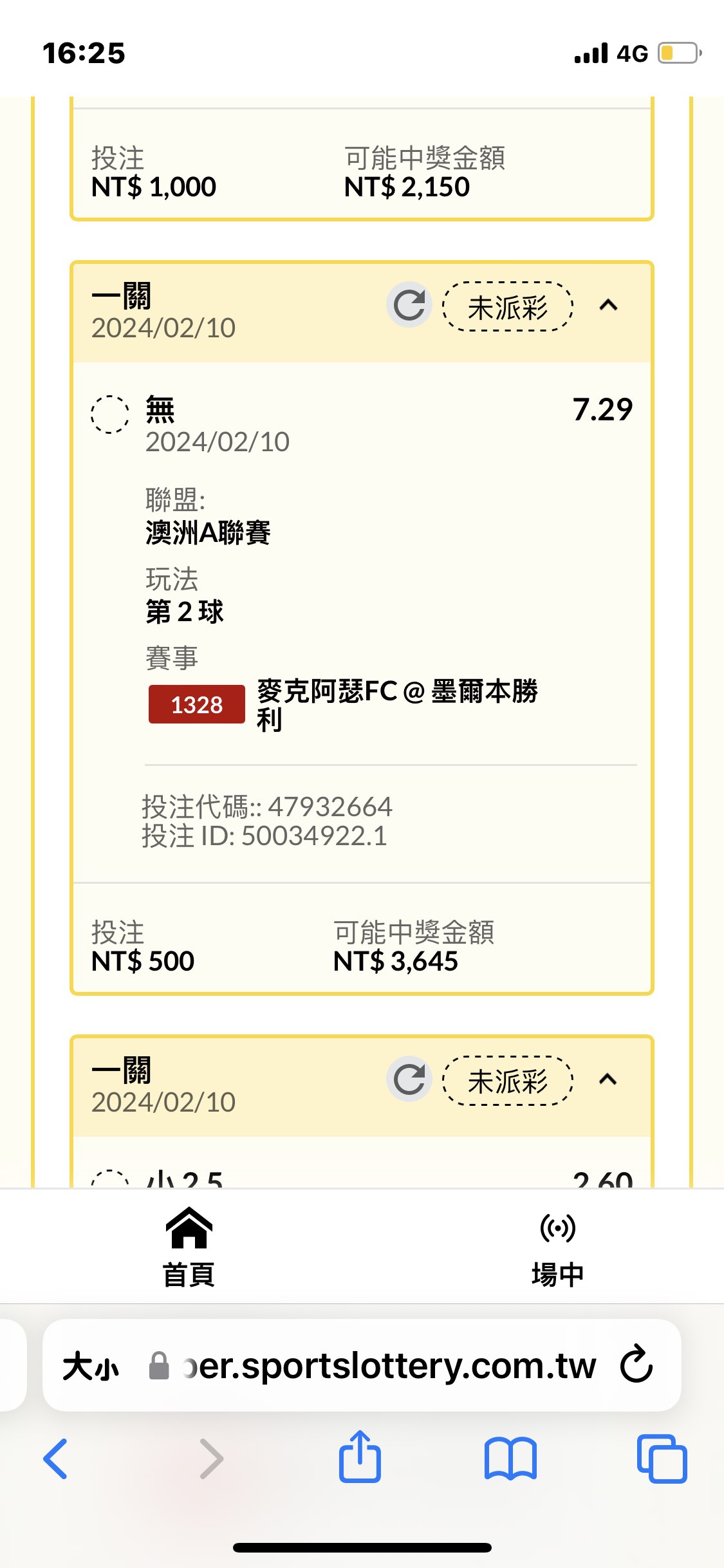Show all open browser tabs
This screenshot has height=1568, width=724.
662,1459
